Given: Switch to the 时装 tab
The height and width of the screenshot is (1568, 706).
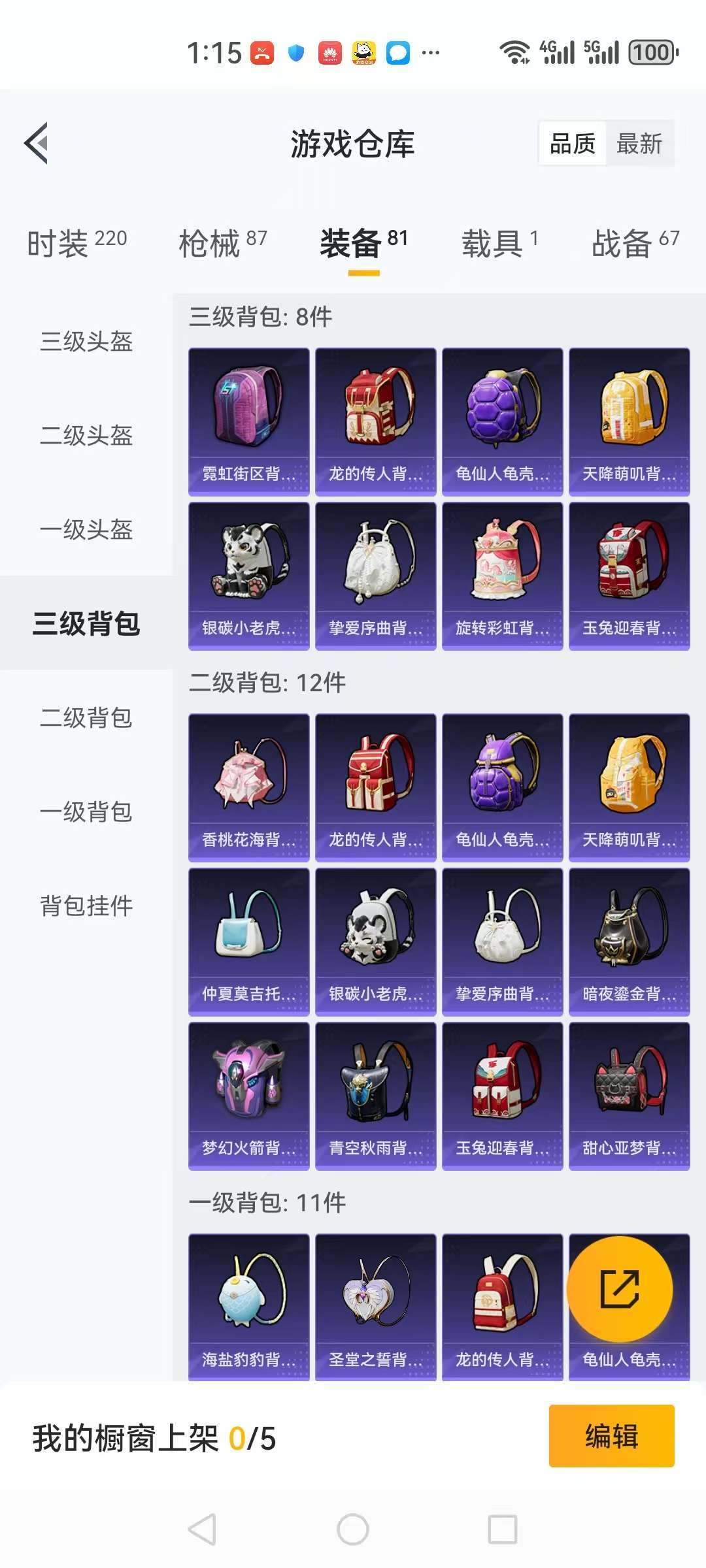Looking at the screenshot, I should [77, 243].
